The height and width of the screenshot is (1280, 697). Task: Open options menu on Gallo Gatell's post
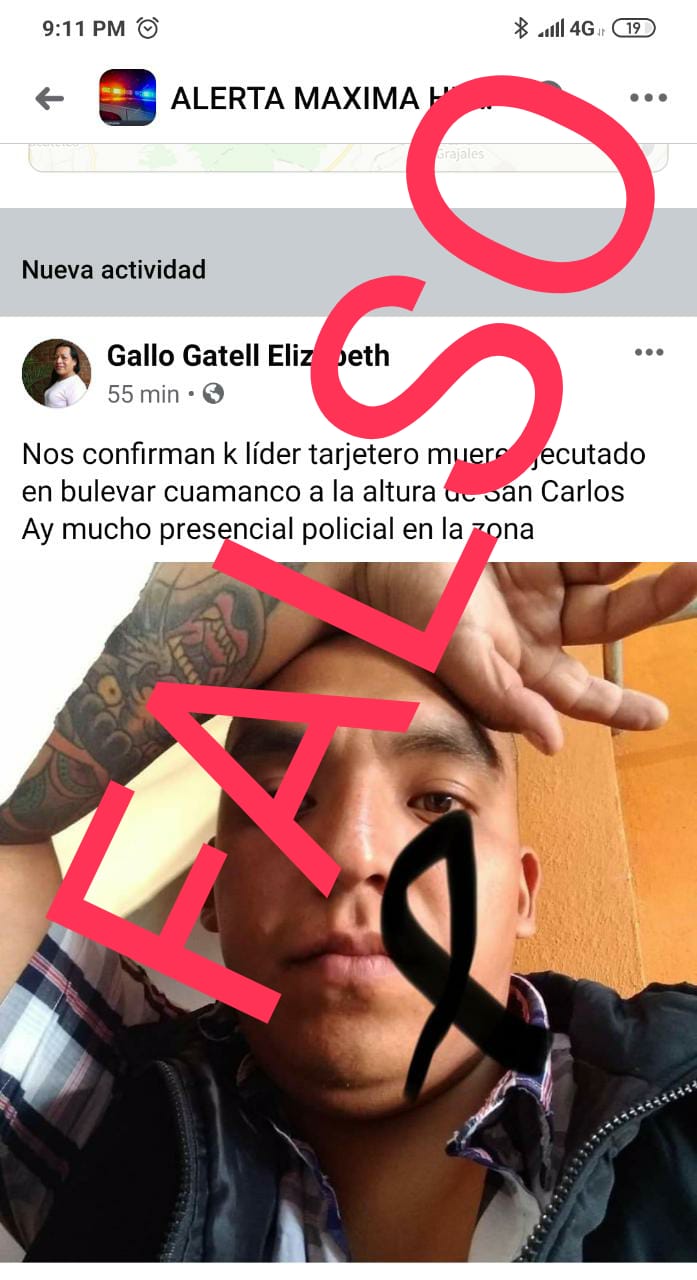(649, 352)
